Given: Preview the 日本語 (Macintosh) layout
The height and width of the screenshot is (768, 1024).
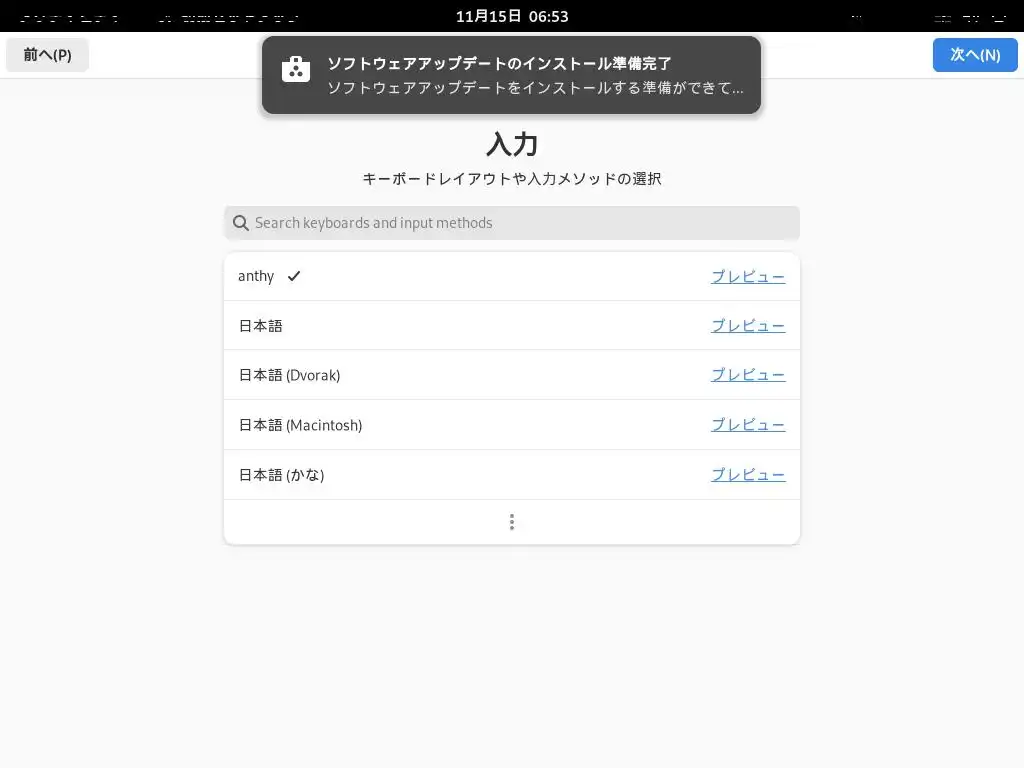Looking at the screenshot, I should click(747, 425).
